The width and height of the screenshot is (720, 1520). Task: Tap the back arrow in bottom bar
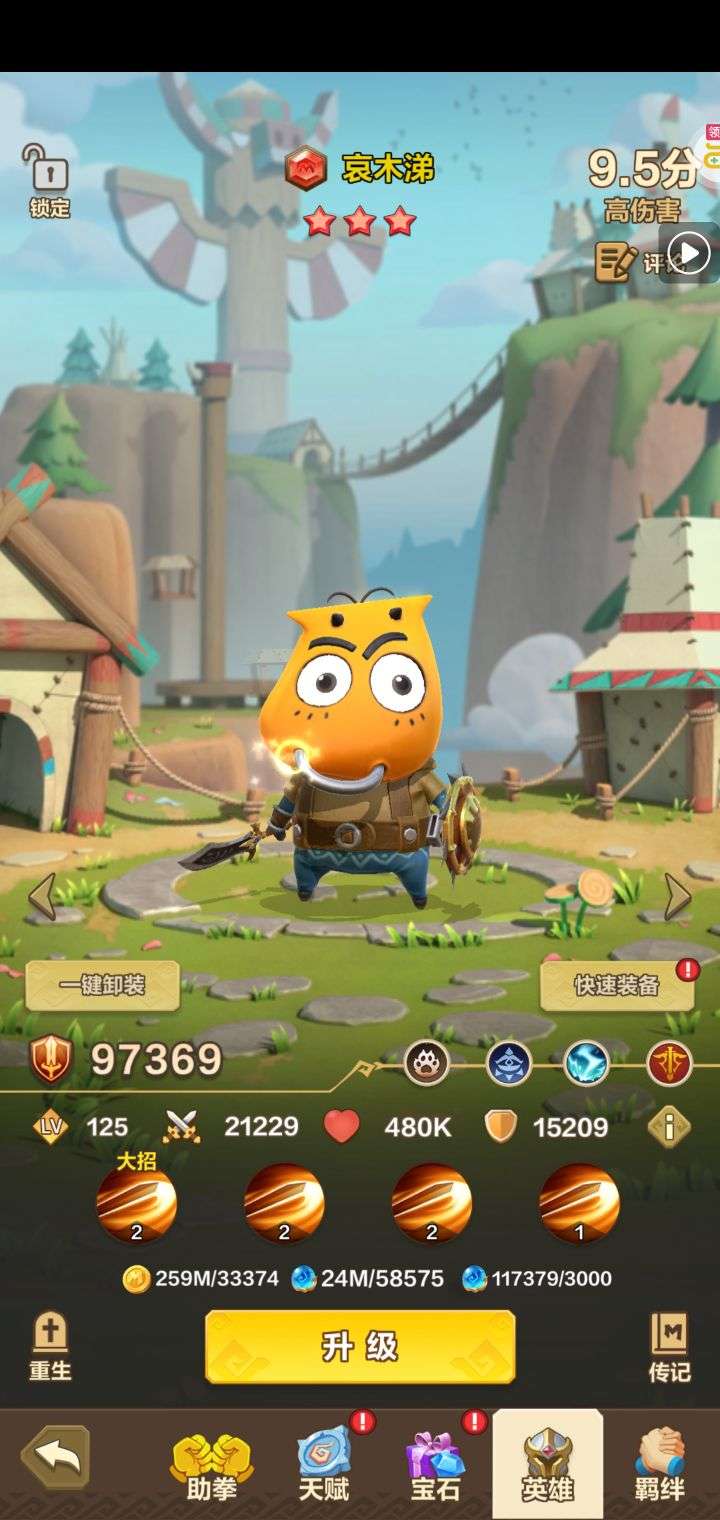coord(56,1458)
